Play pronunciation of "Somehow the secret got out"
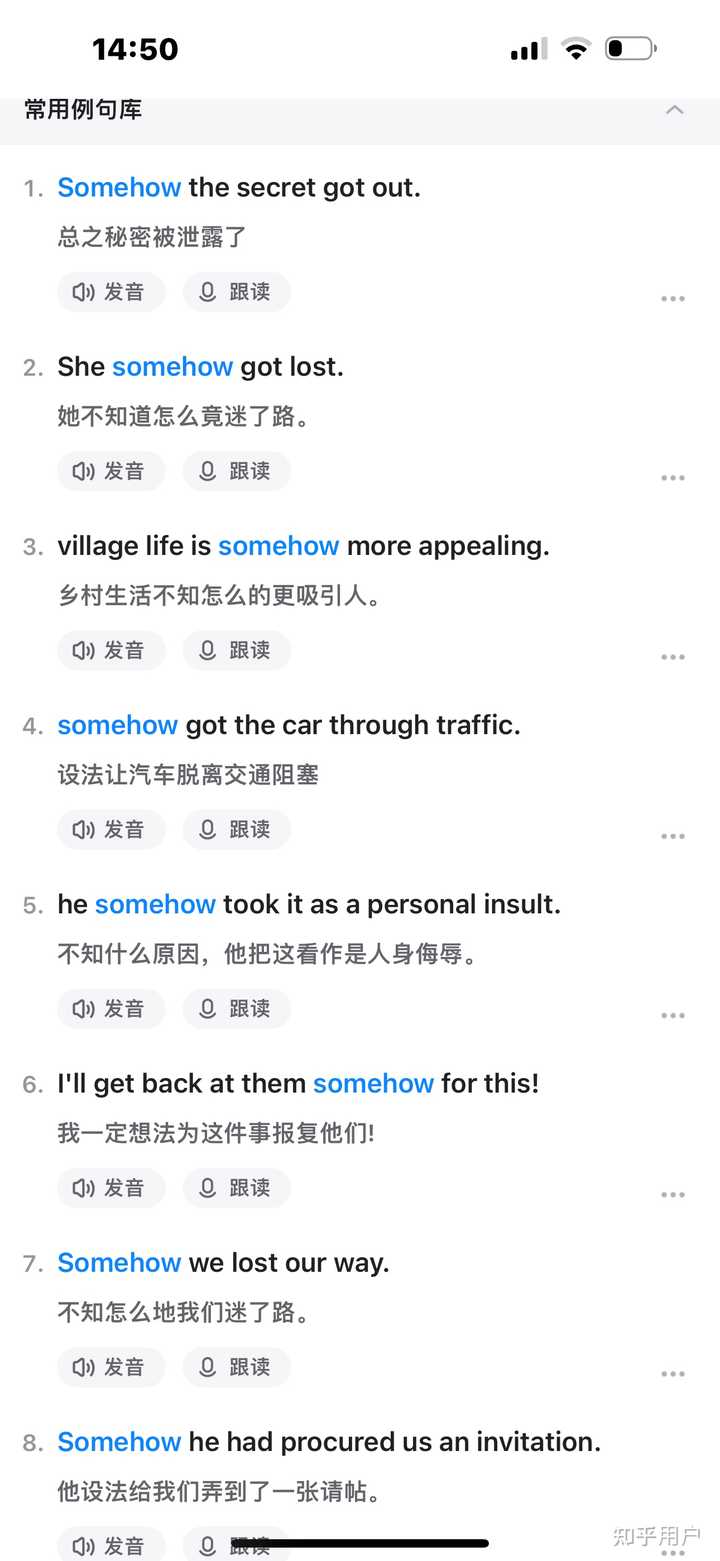 111,292
